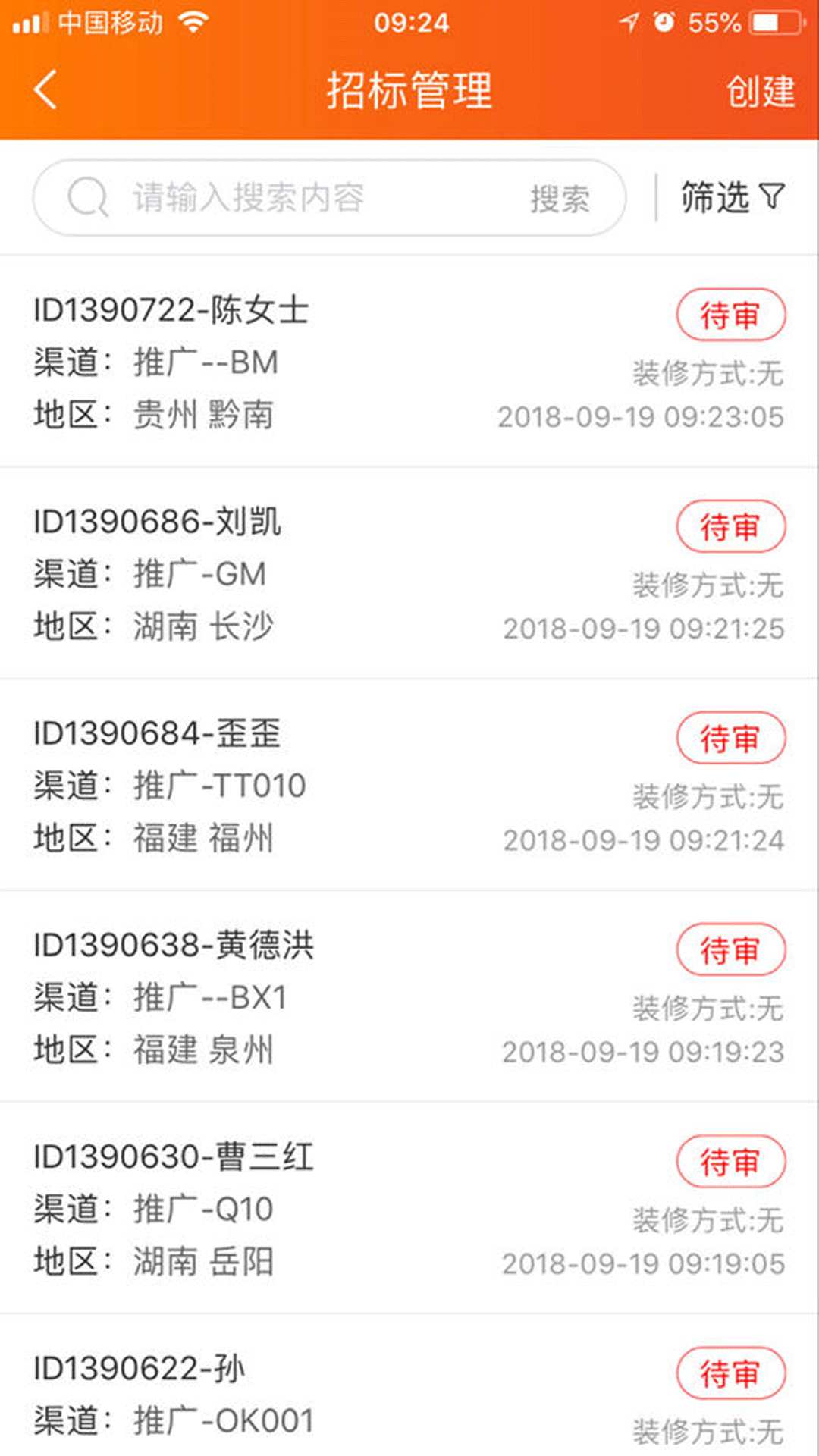The width and height of the screenshot is (819, 1456).
Task: Tap 待审 badge on 刘凯 record
Action: click(x=730, y=526)
